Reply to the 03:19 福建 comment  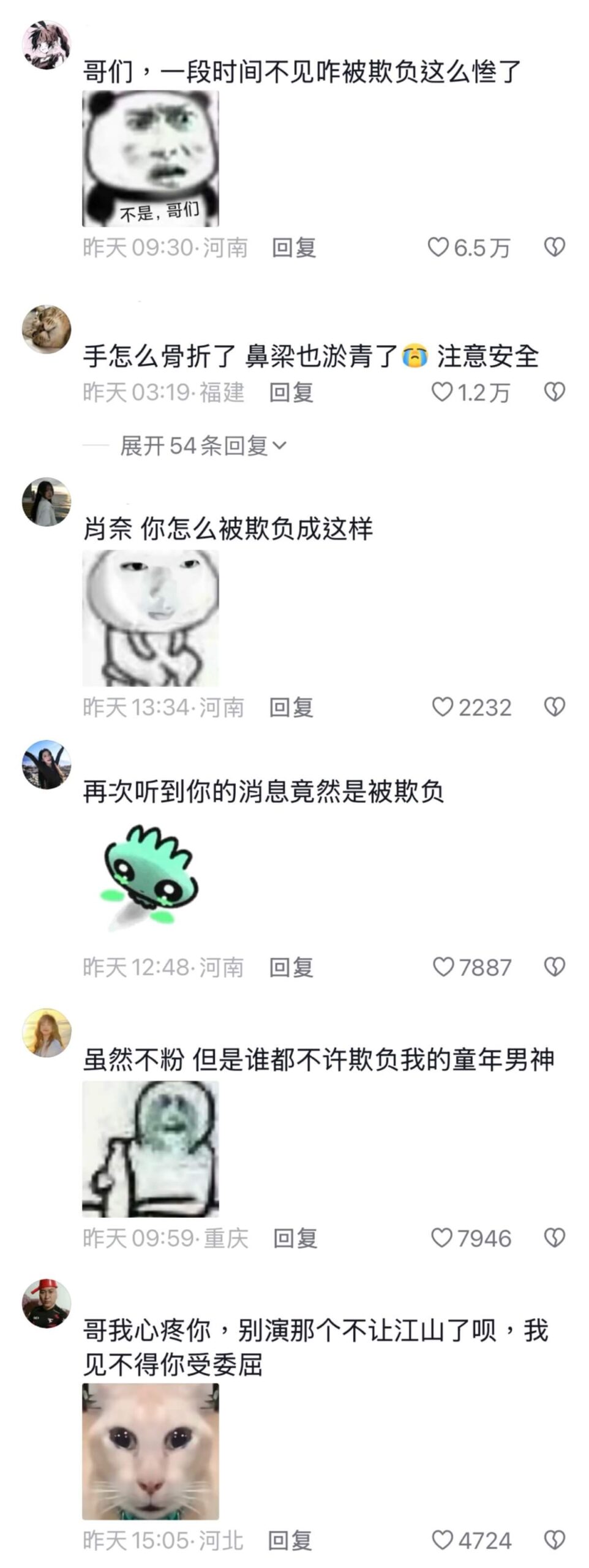(x=291, y=392)
